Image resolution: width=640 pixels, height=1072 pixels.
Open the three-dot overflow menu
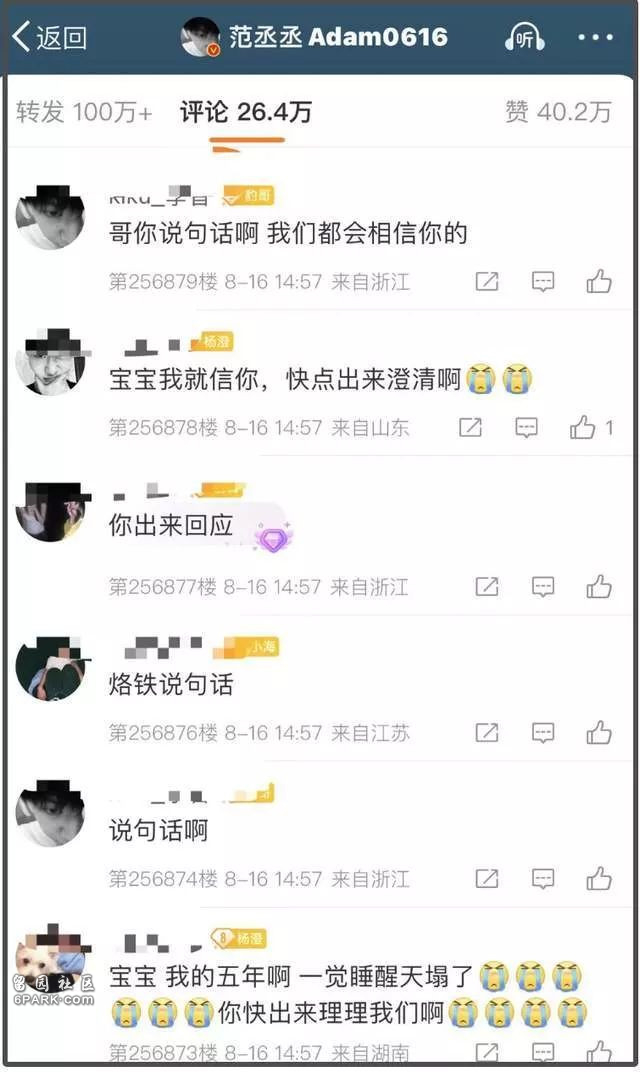coord(596,38)
